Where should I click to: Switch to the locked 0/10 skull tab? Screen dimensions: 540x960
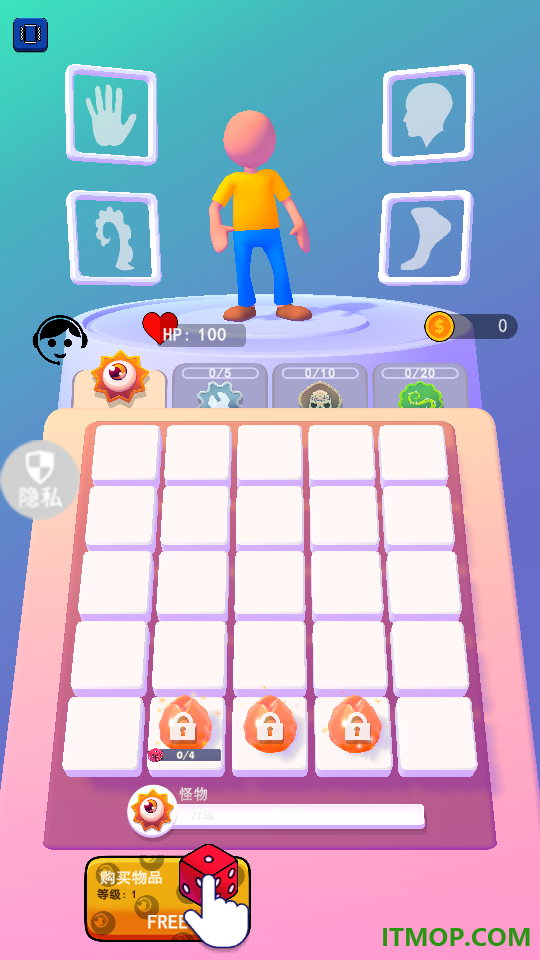pos(320,386)
